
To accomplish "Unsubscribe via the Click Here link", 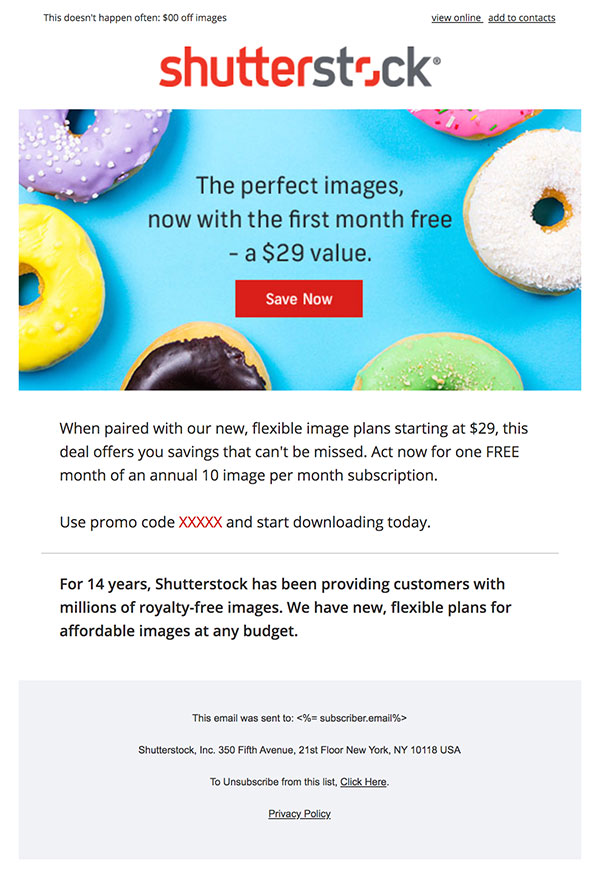I will [363, 782].
